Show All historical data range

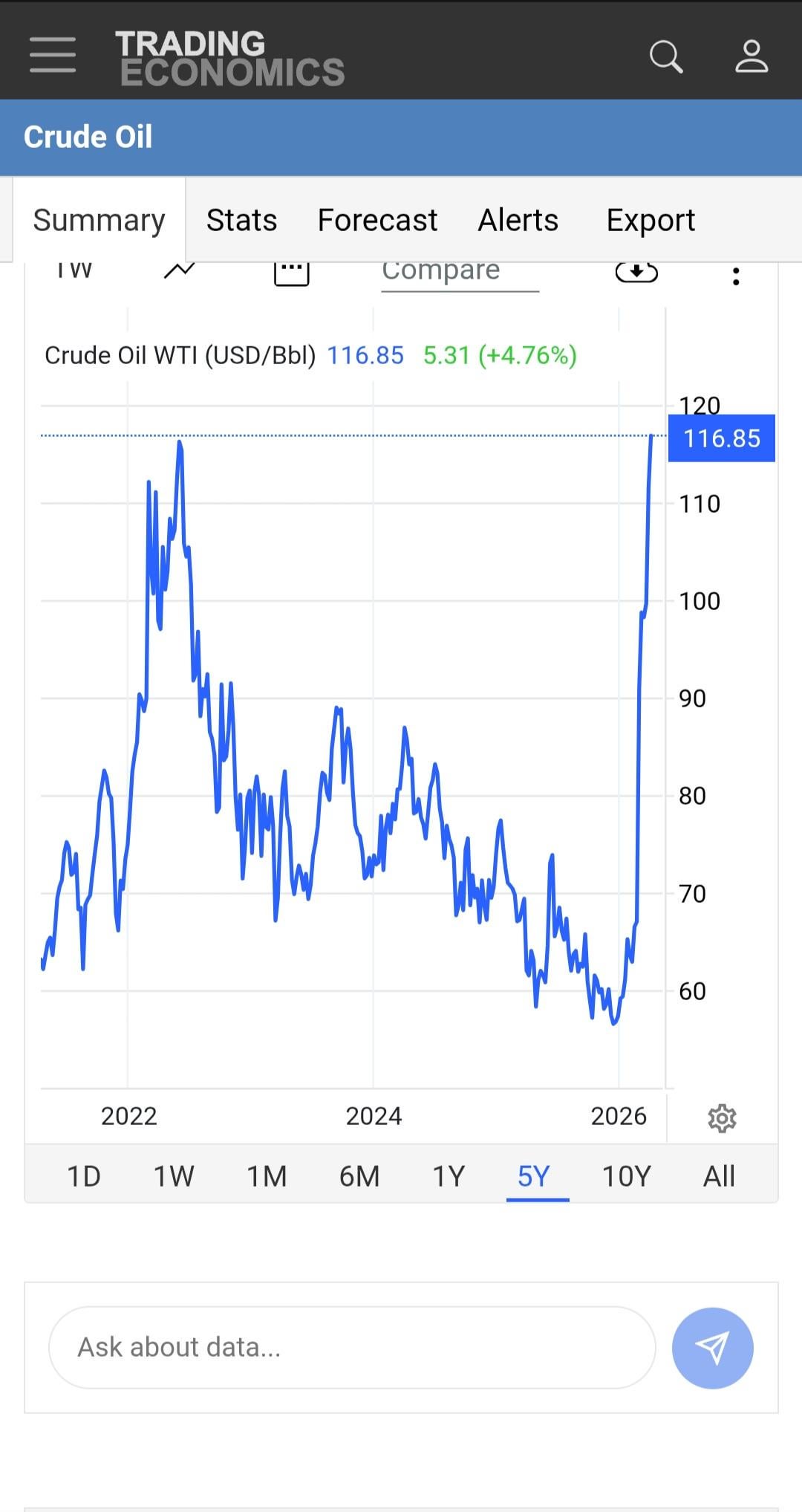719,1176
